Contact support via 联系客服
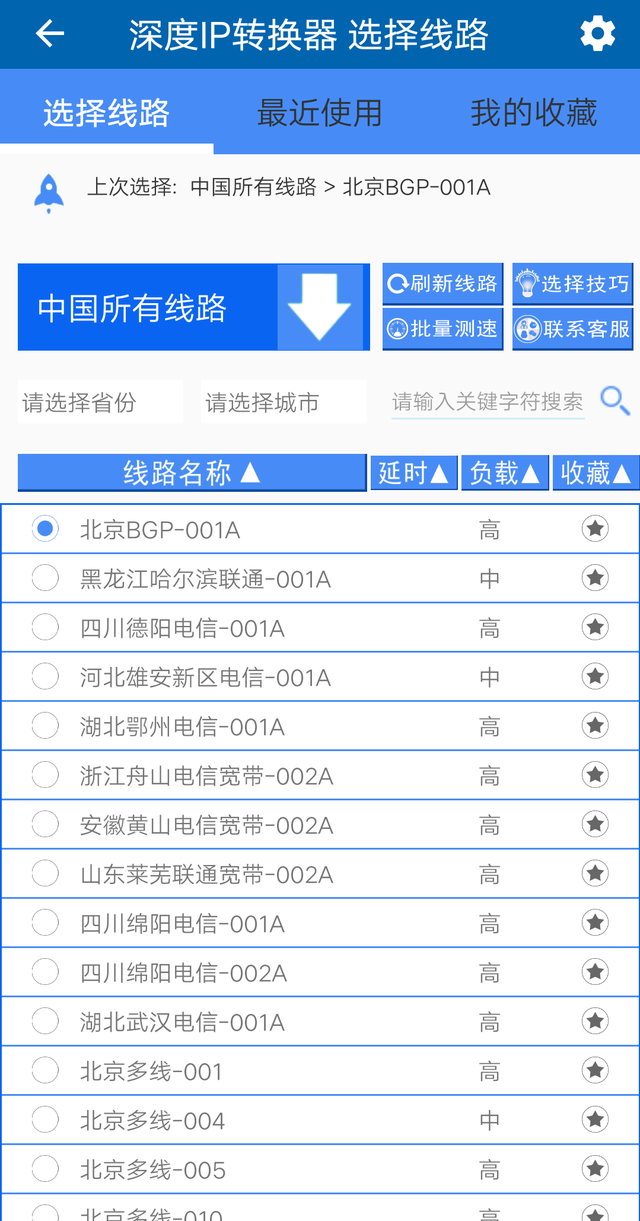 (x=572, y=329)
